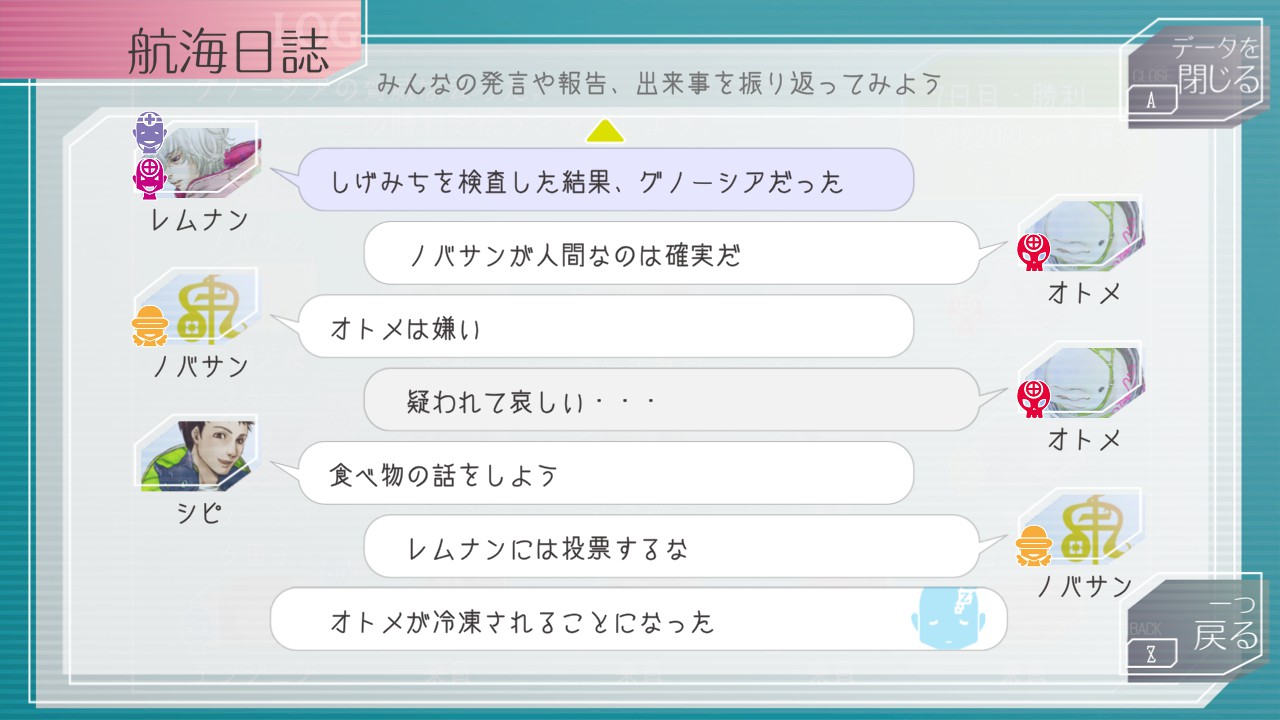This screenshot has width=1280, height=720.
Task: Tap the yellow up arrow to scroll earlier log
Action: click(604, 130)
